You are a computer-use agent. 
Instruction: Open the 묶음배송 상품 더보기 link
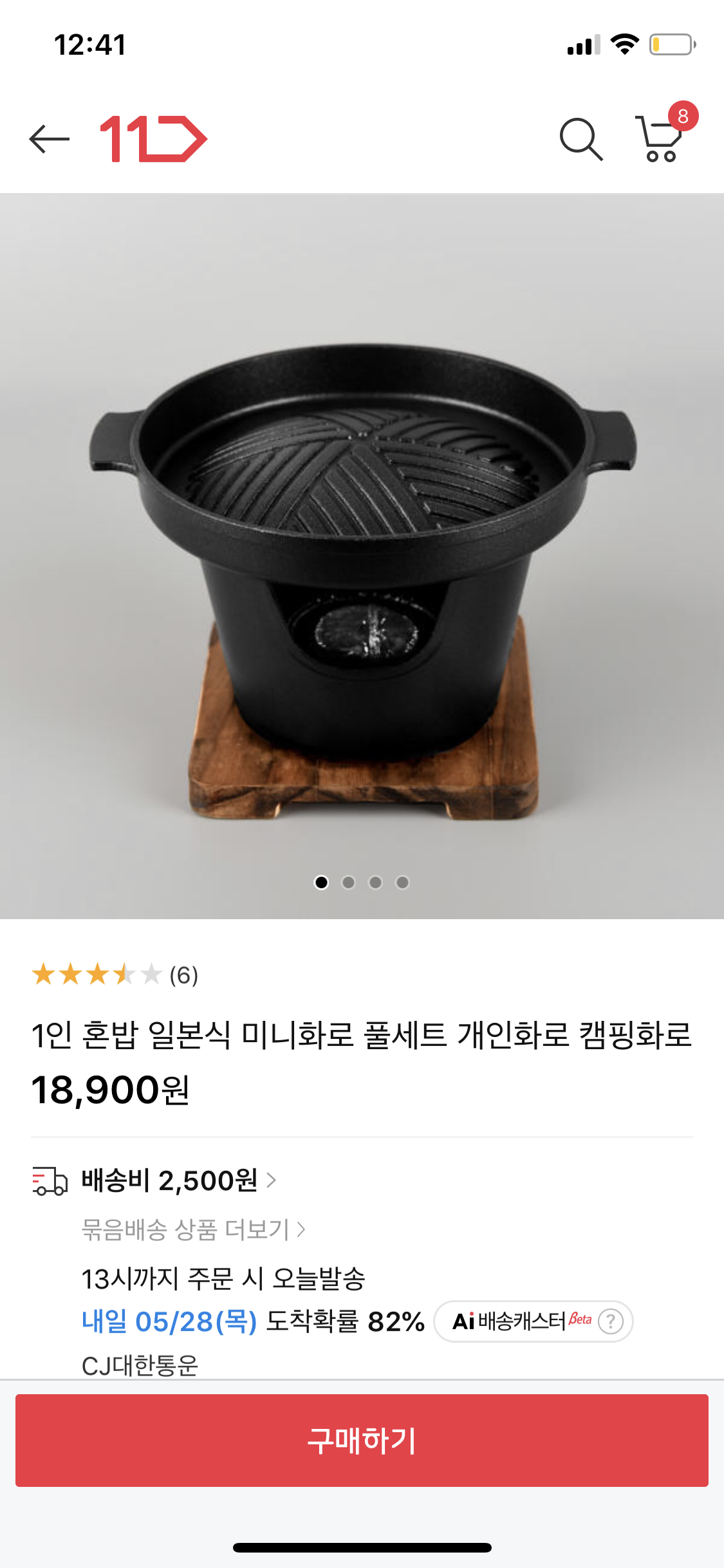192,1229
